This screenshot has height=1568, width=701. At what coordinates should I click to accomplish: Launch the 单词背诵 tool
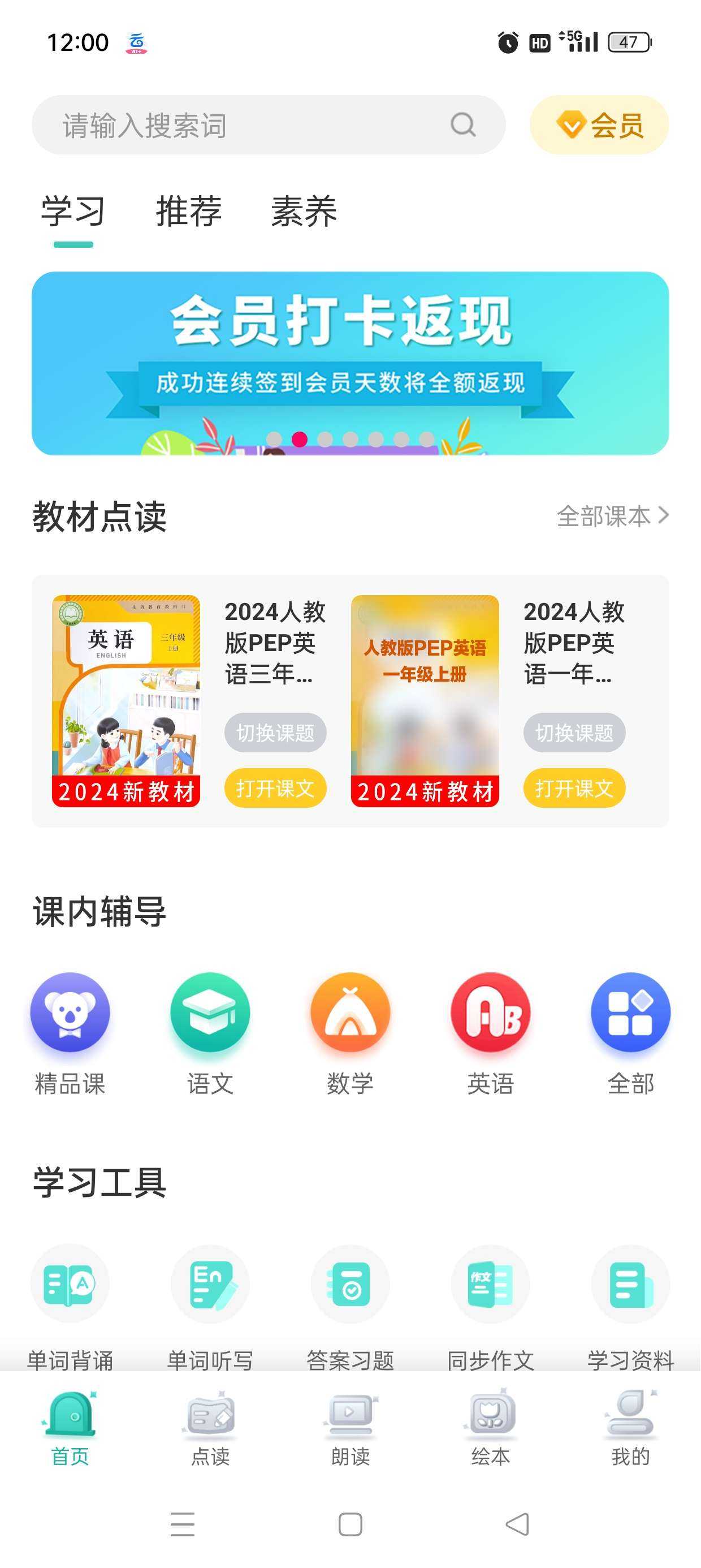70,1285
